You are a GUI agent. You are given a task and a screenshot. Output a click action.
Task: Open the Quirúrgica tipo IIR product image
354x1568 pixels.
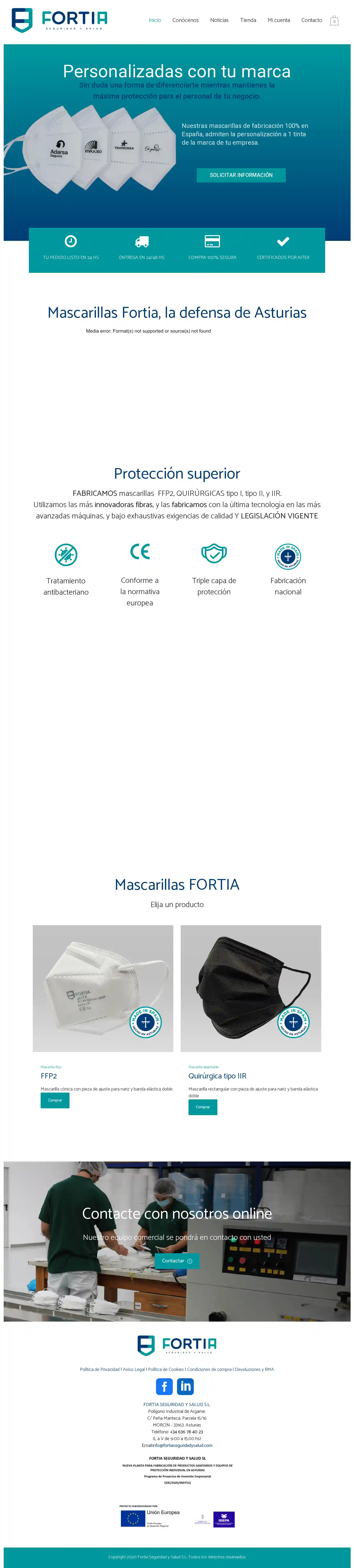250,988
